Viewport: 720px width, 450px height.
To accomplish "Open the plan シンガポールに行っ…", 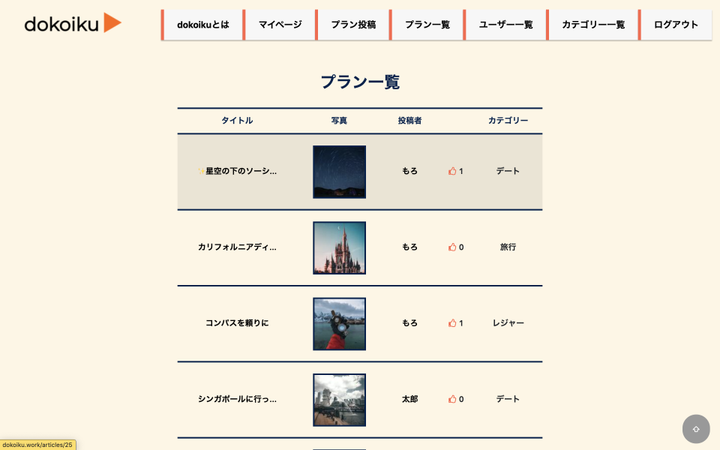I will 237,399.
